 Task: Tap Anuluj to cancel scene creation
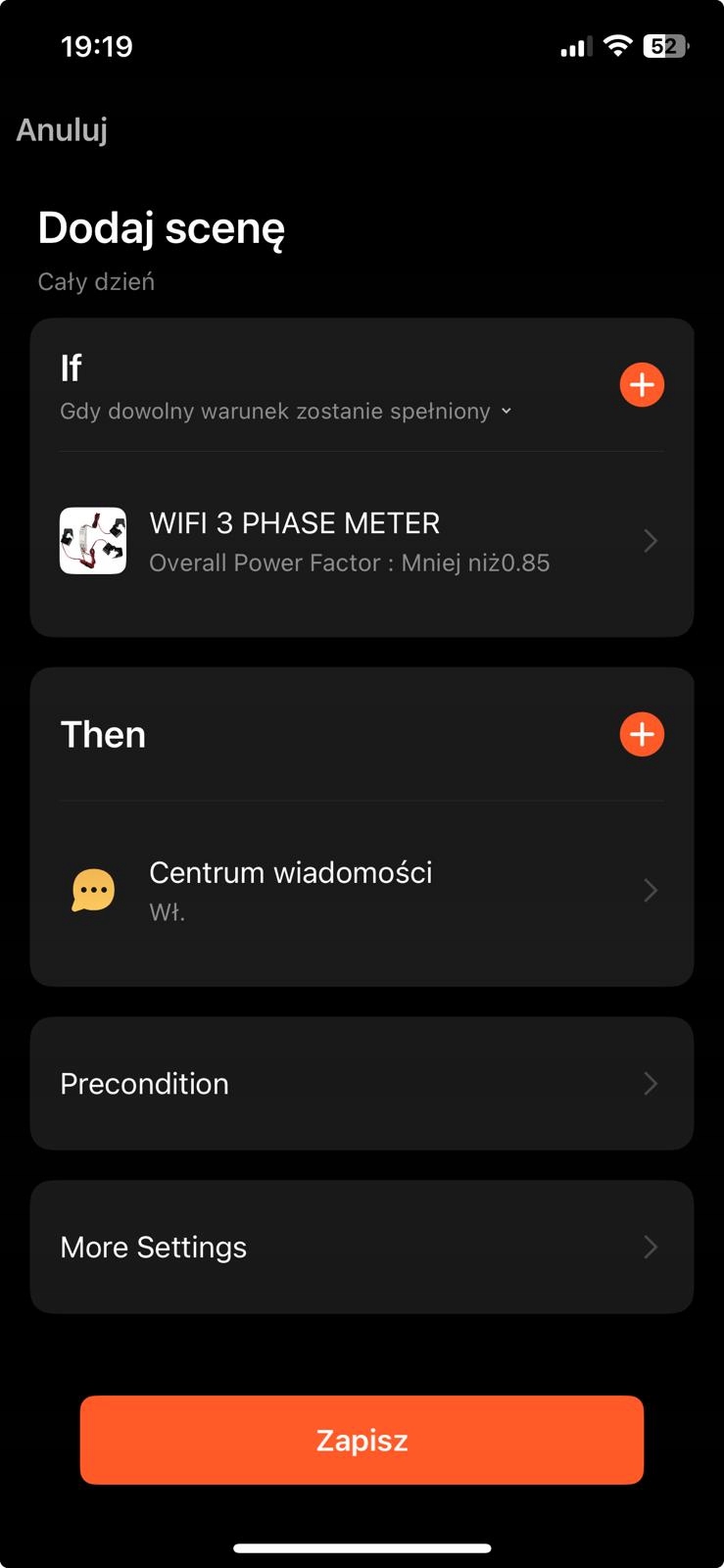62,129
